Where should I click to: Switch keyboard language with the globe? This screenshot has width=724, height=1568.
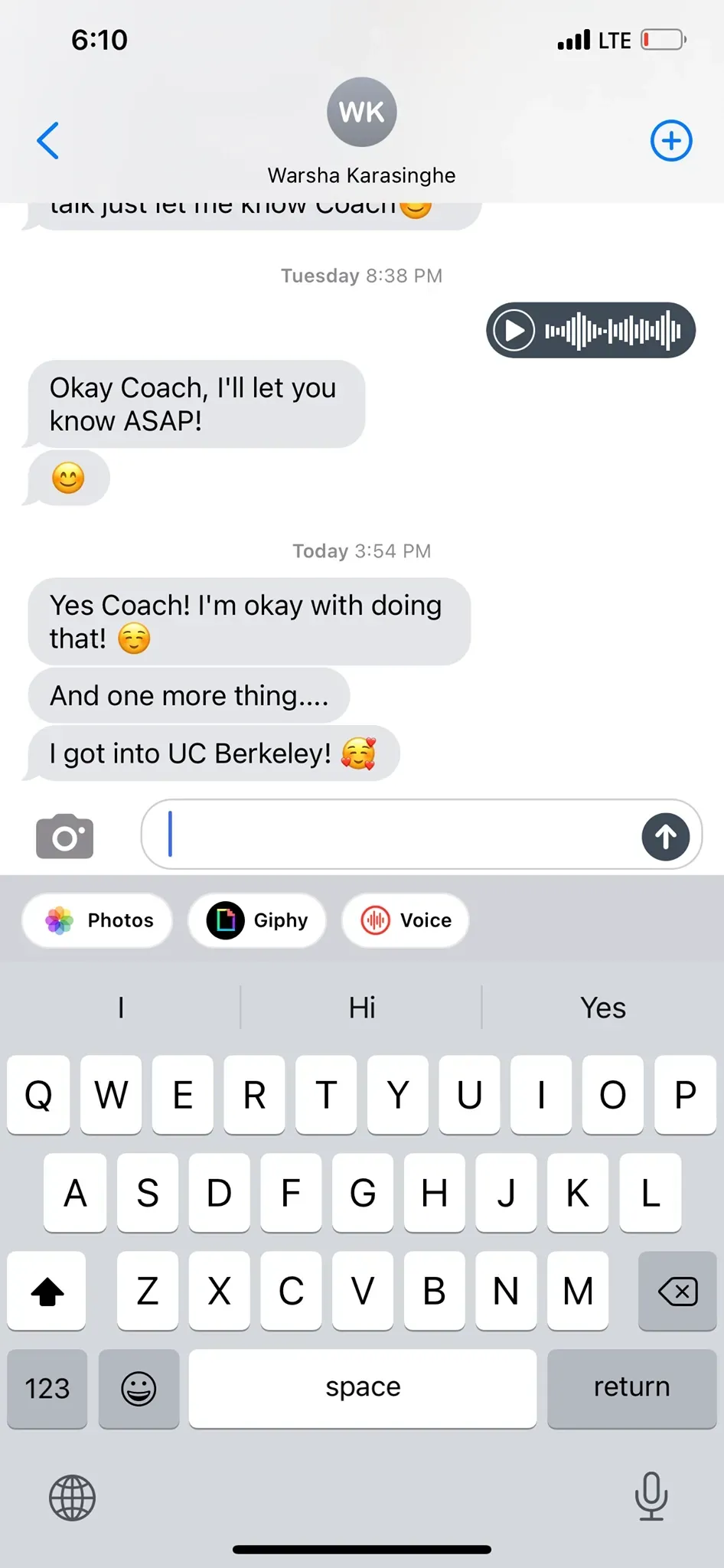click(x=72, y=1498)
